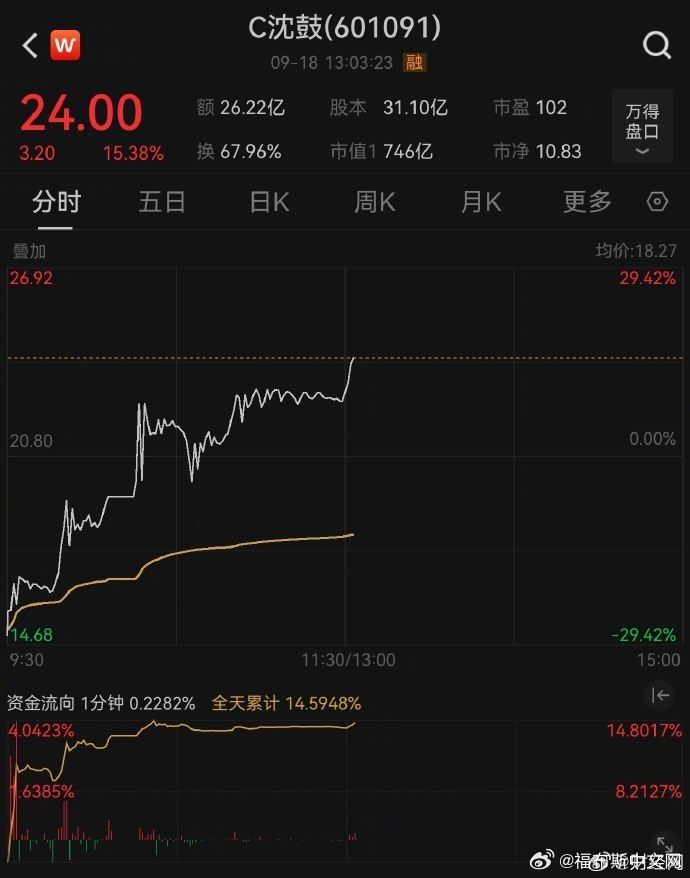Screen dimensions: 690x878
Task: Expand the chart to full screen
Action: [x=664, y=844]
